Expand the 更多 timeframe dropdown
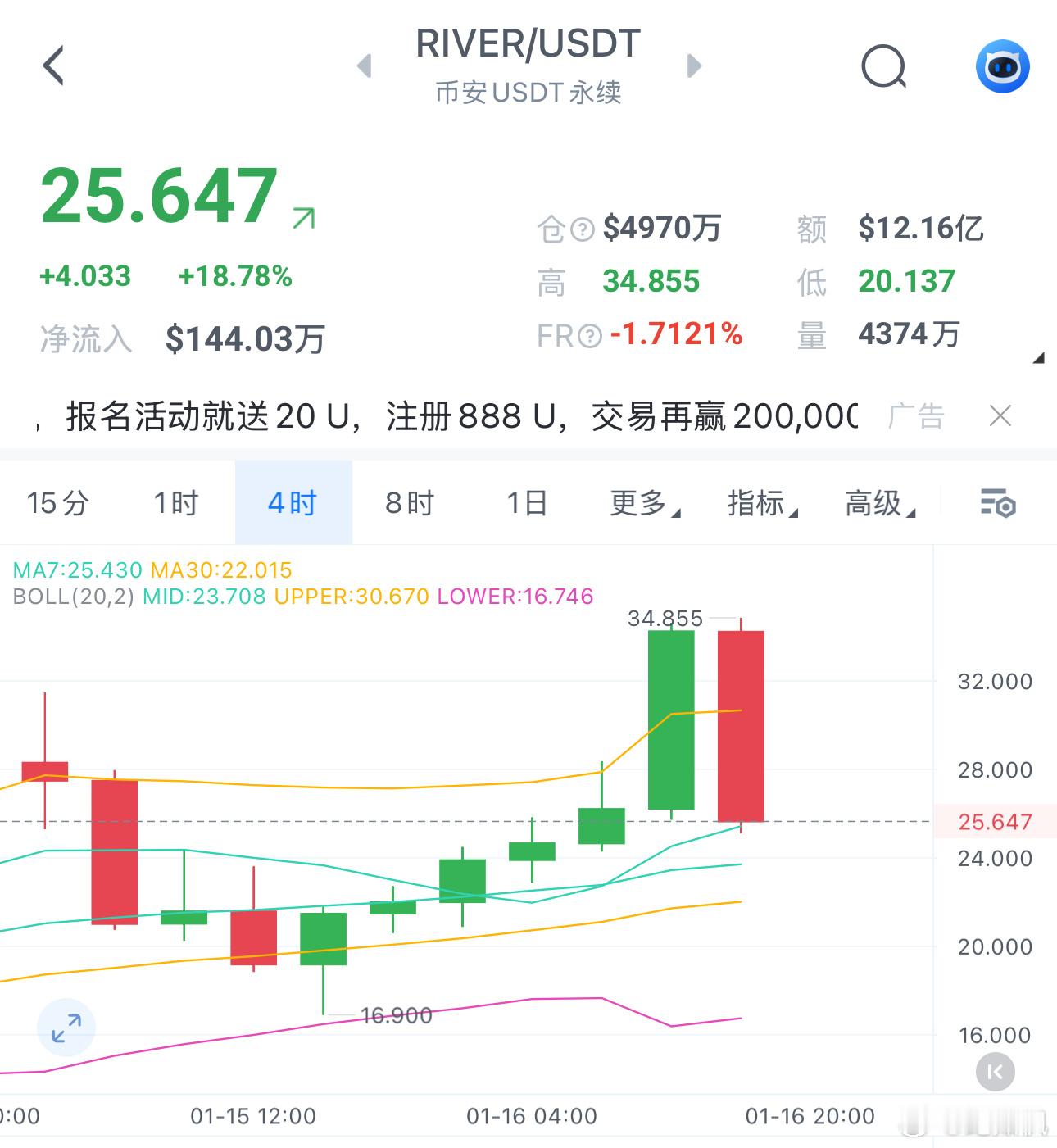The width and height of the screenshot is (1057, 1148). click(x=643, y=504)
